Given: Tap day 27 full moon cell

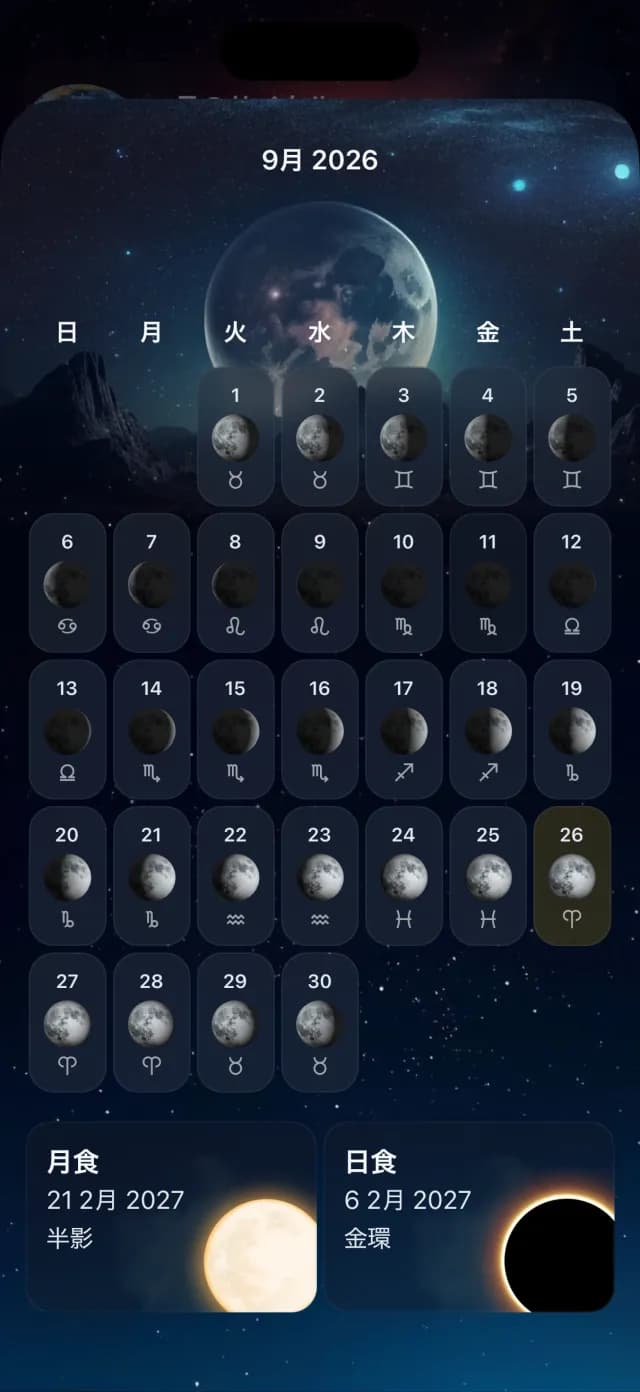Looking at the screenshot, I should [67, 1022].
